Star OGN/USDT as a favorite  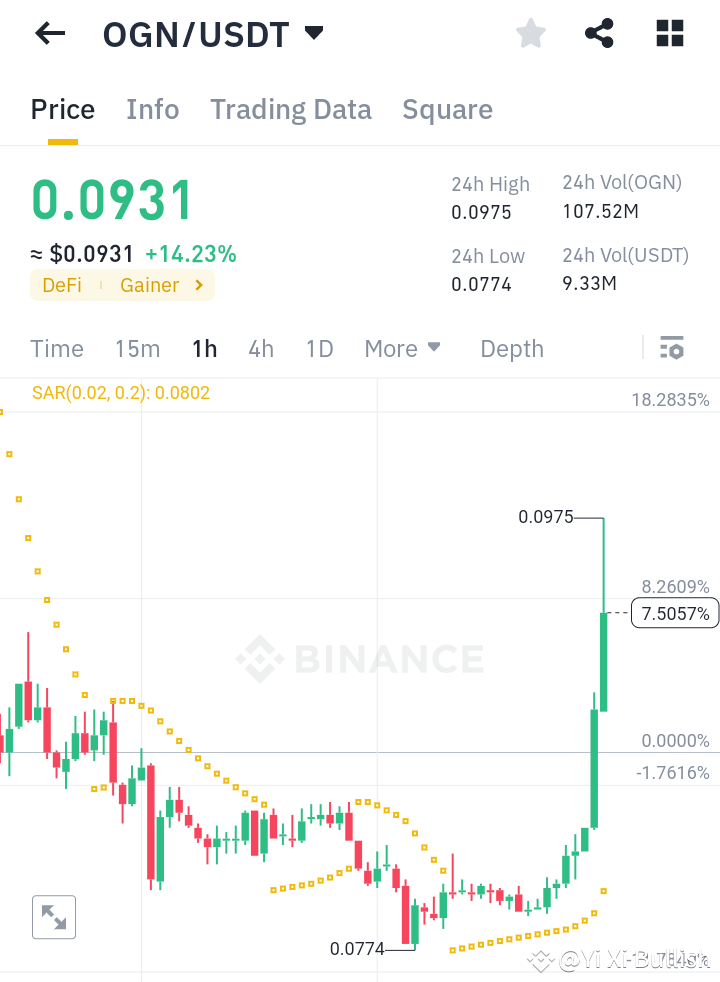[530, 33]
